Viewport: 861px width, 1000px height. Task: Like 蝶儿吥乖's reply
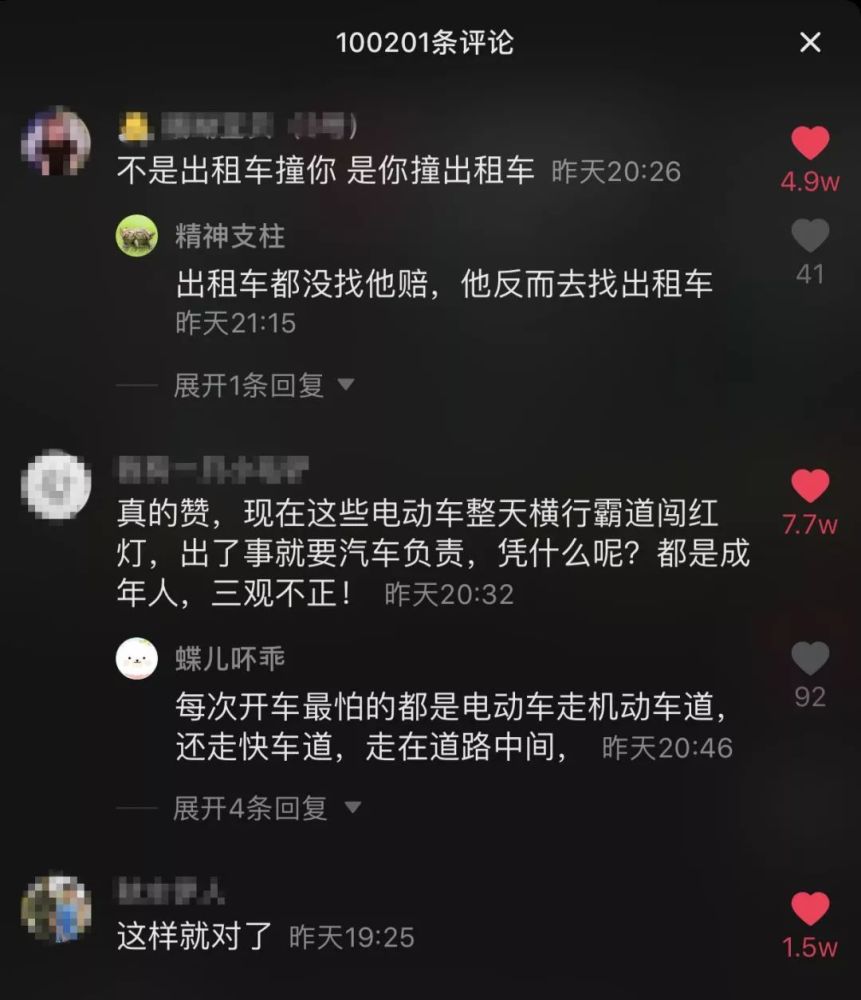810,659
